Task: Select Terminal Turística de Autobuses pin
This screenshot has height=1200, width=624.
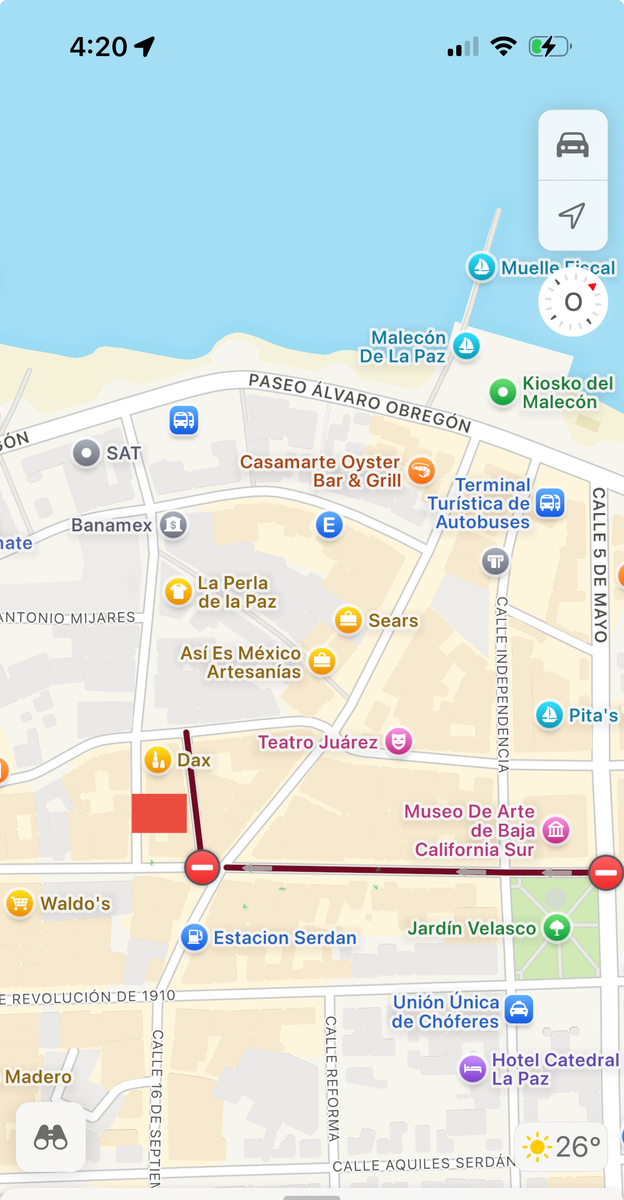Action: coord(550,503)
